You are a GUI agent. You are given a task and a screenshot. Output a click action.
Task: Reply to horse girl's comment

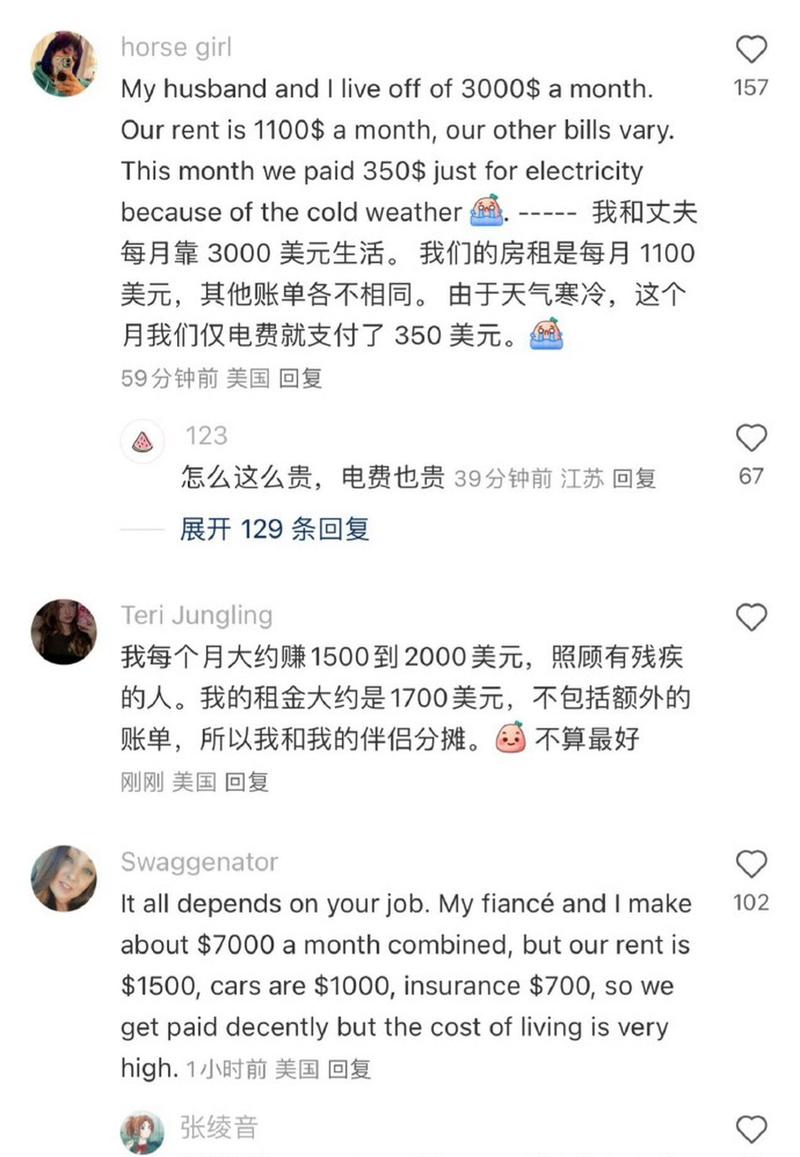[300, 379]
